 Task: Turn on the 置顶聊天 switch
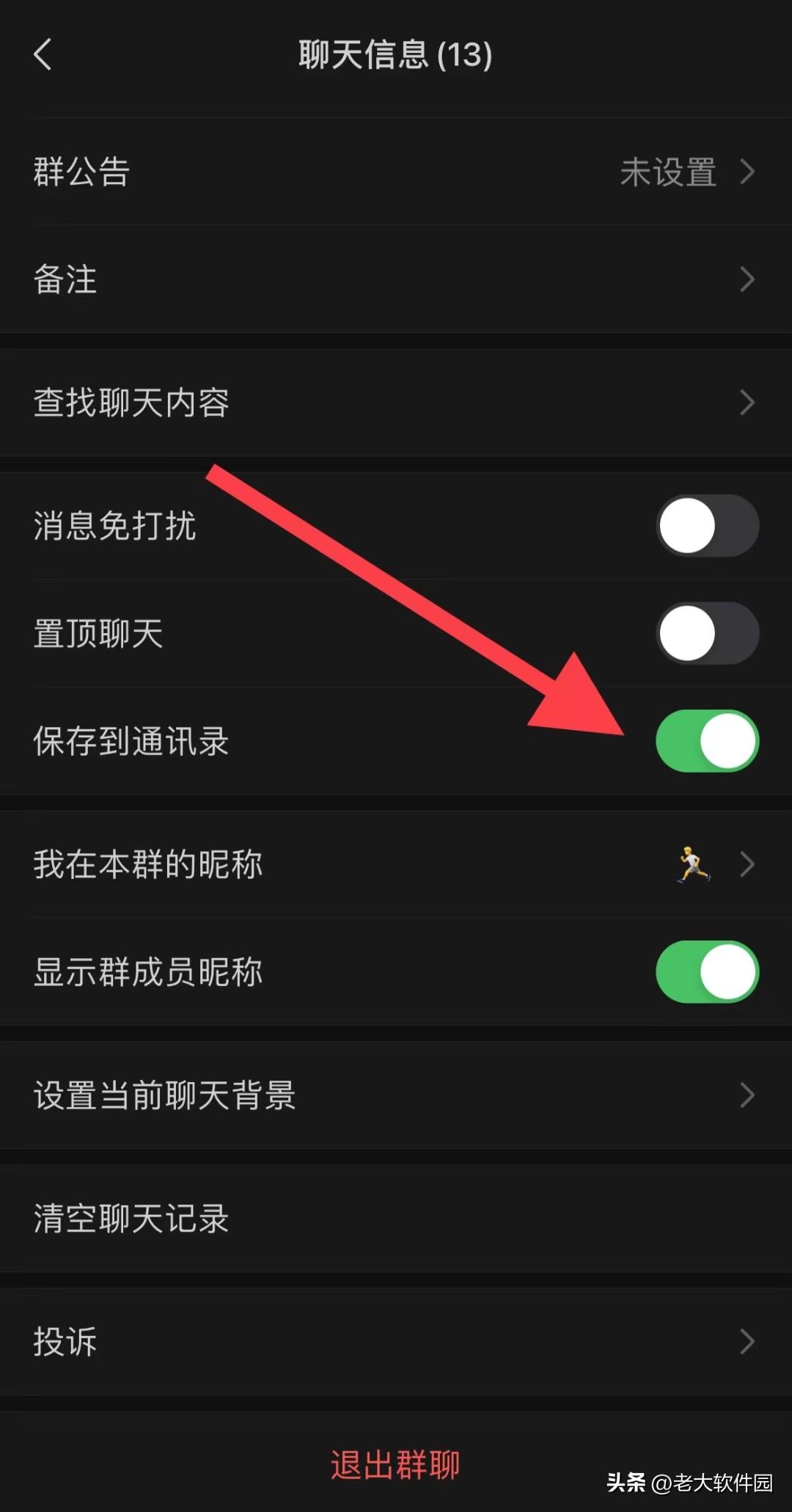tap(706, 633)
